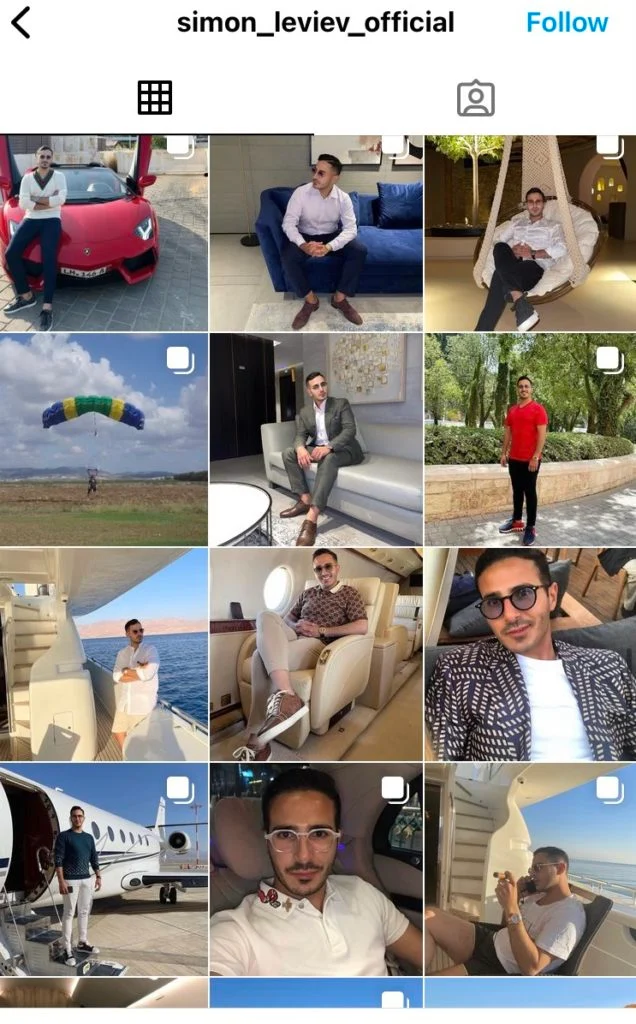Go back using the arrow icon
This screenshot has height=1024, width=636.
(x=21, y=22)
